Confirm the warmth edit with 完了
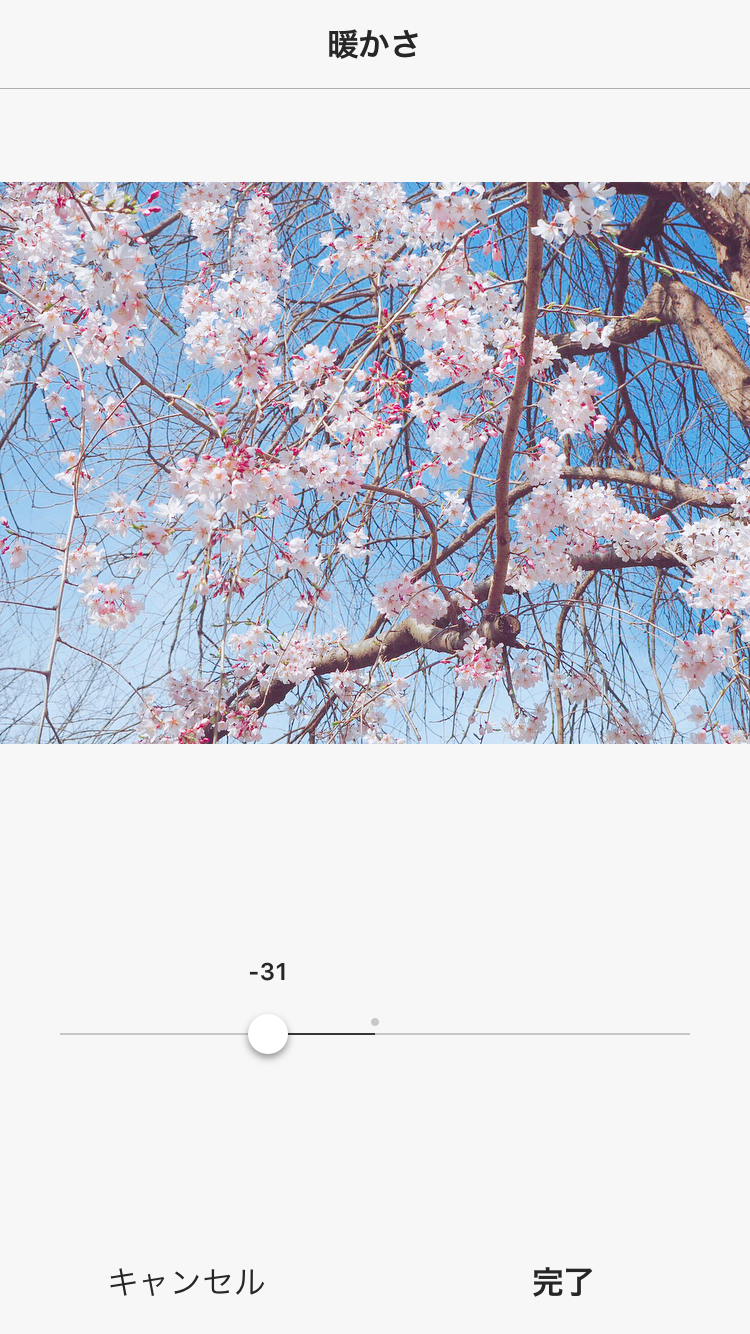 coord(562,1282)
